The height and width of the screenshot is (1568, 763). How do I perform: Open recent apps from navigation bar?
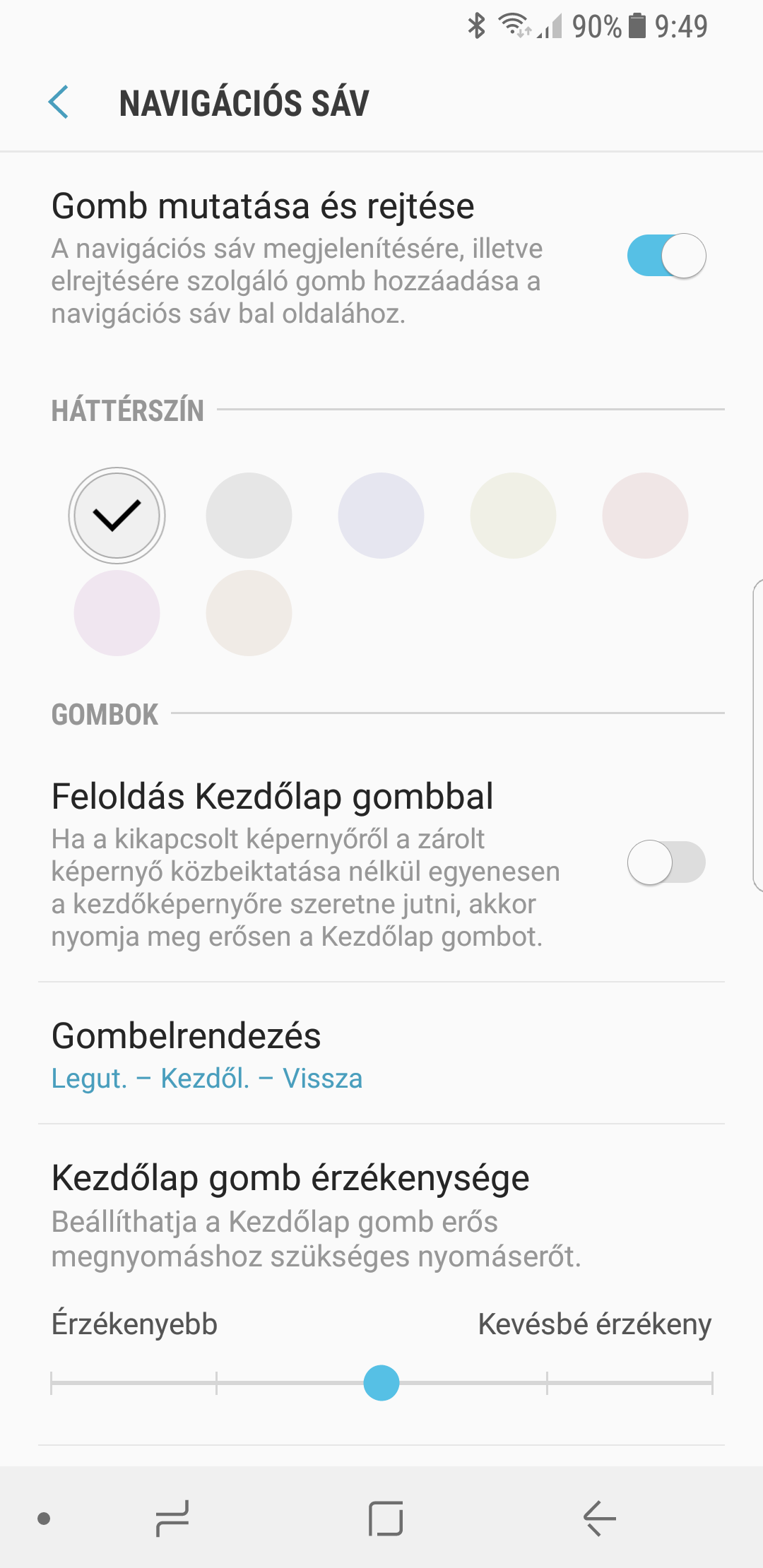coord(172,1519)
